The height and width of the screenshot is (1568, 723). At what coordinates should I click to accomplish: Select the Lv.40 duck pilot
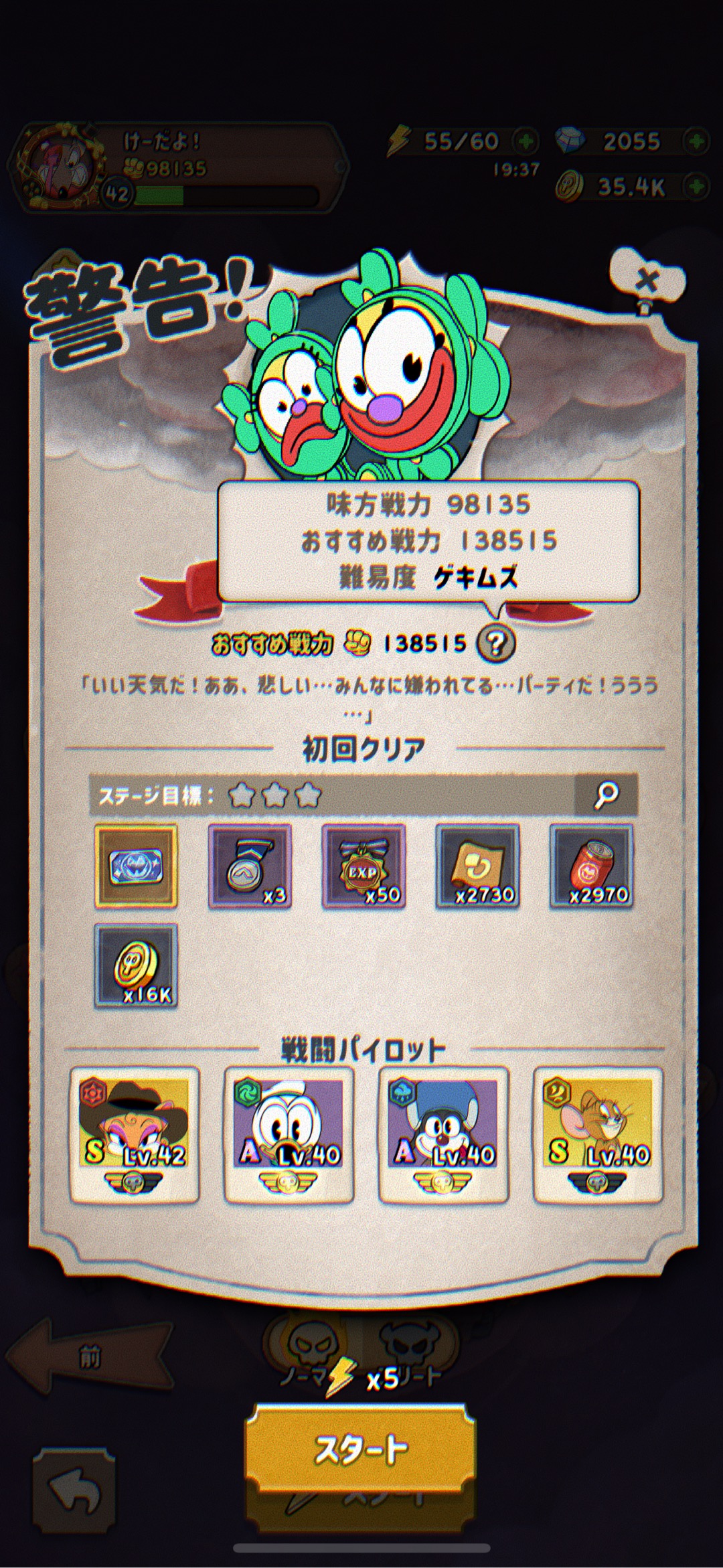coord(289,1135)
